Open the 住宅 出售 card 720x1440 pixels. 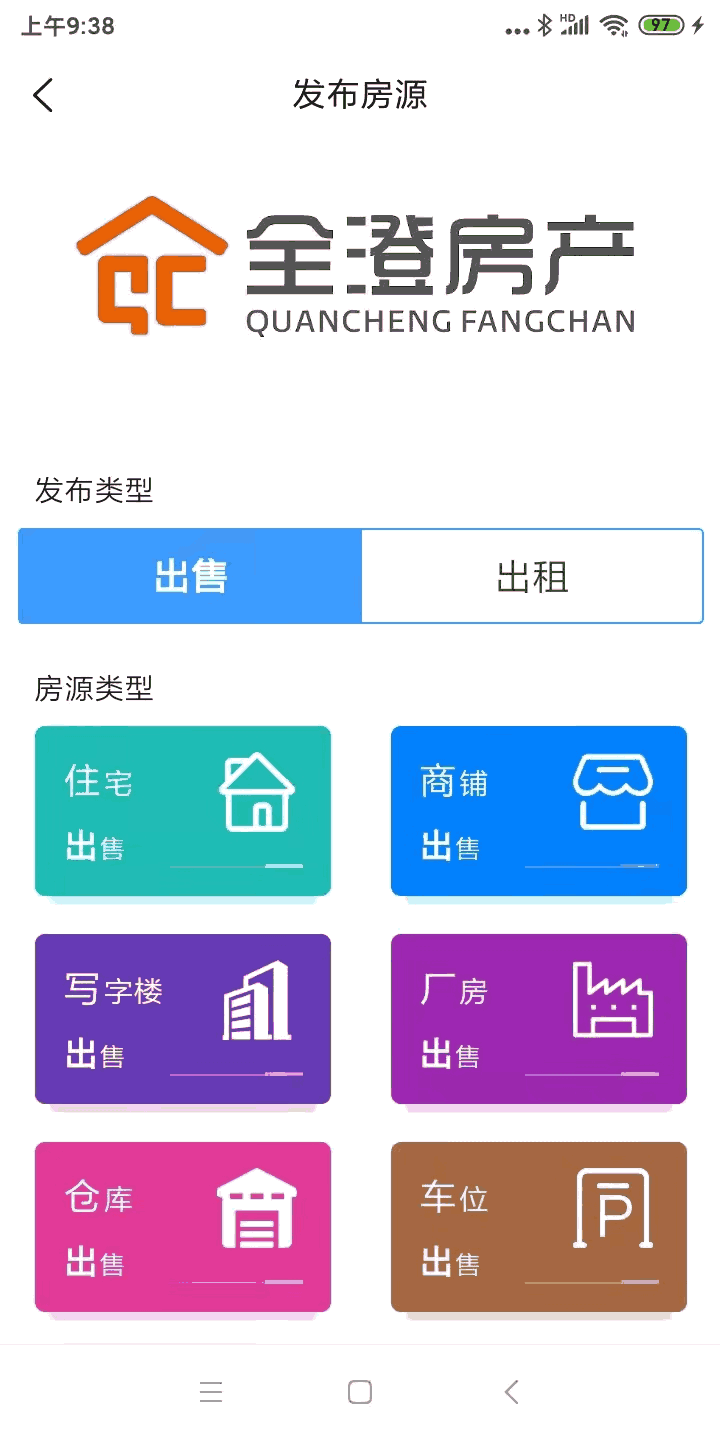click(183, 811)
